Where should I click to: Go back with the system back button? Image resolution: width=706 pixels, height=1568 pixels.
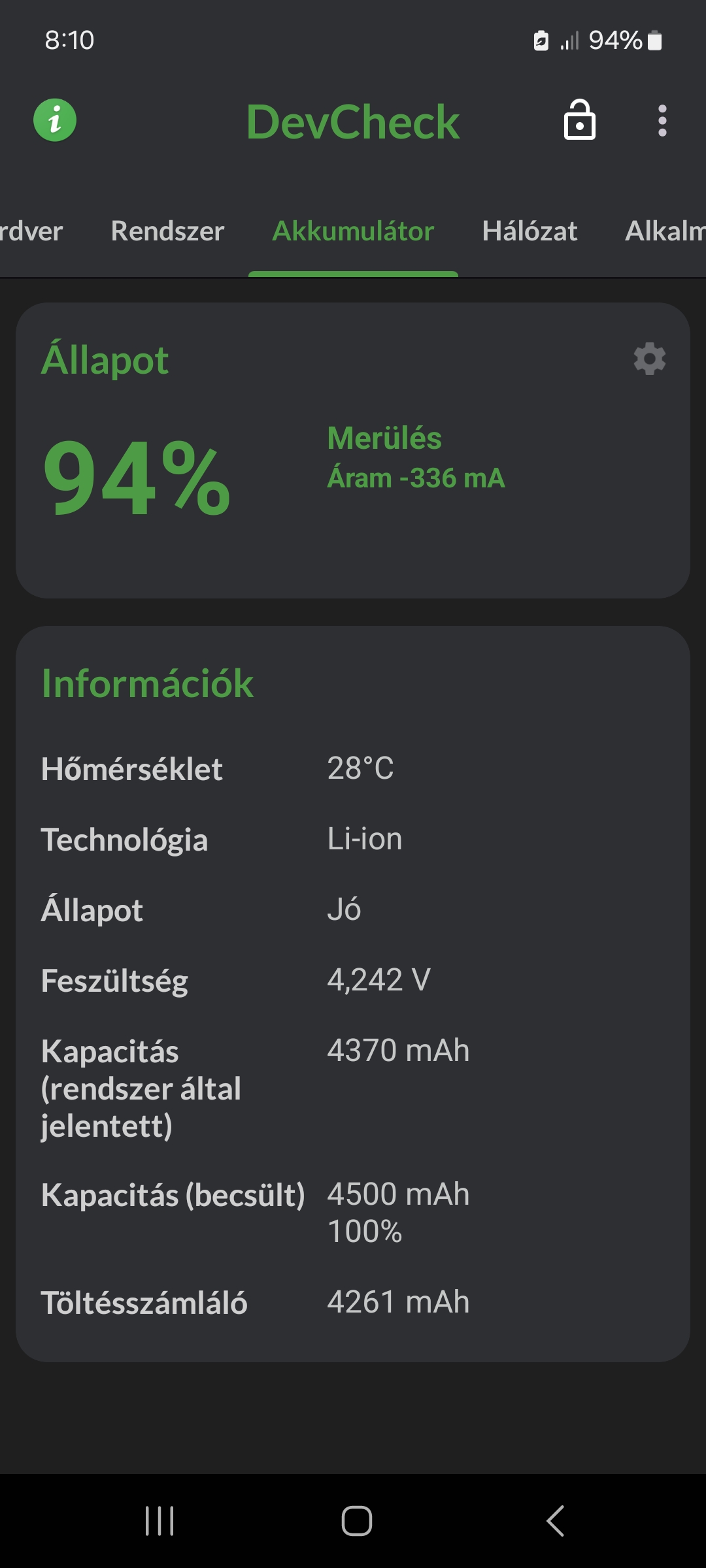tap(555, 1521)
